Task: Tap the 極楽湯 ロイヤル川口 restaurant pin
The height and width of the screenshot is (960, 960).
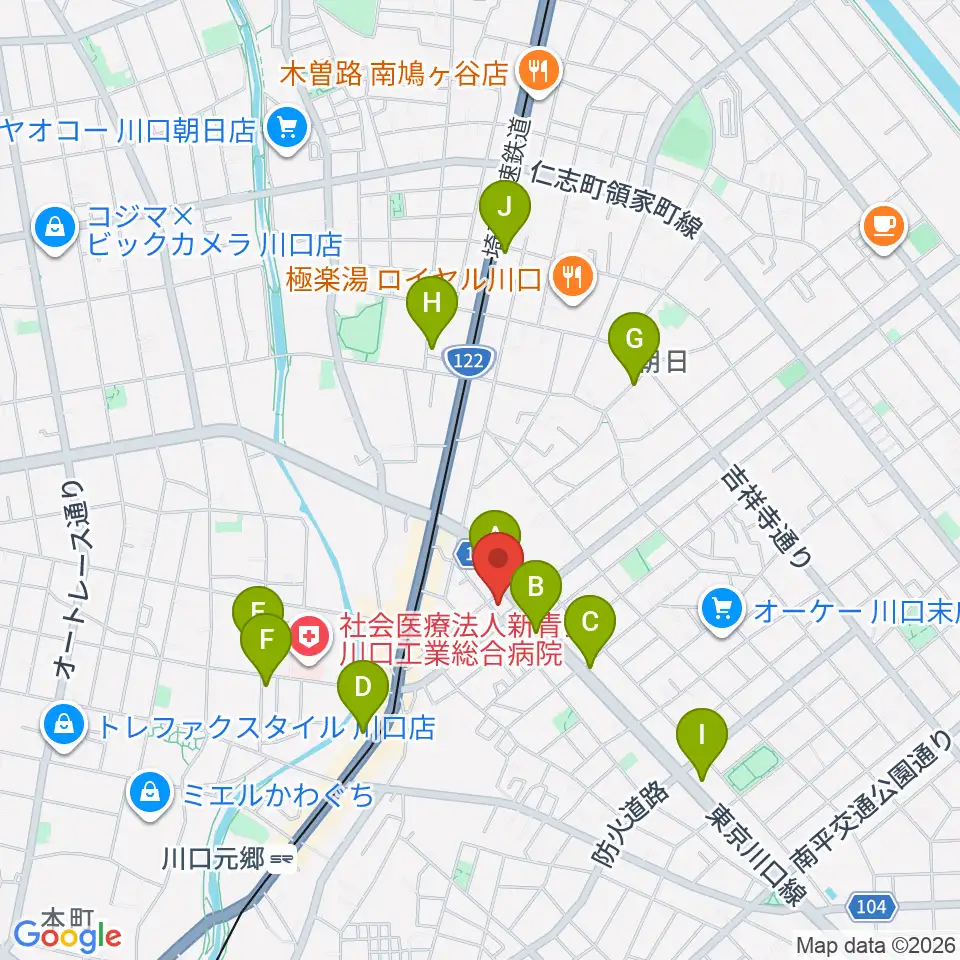Action: pyautogui.click(x=571, y=275)
